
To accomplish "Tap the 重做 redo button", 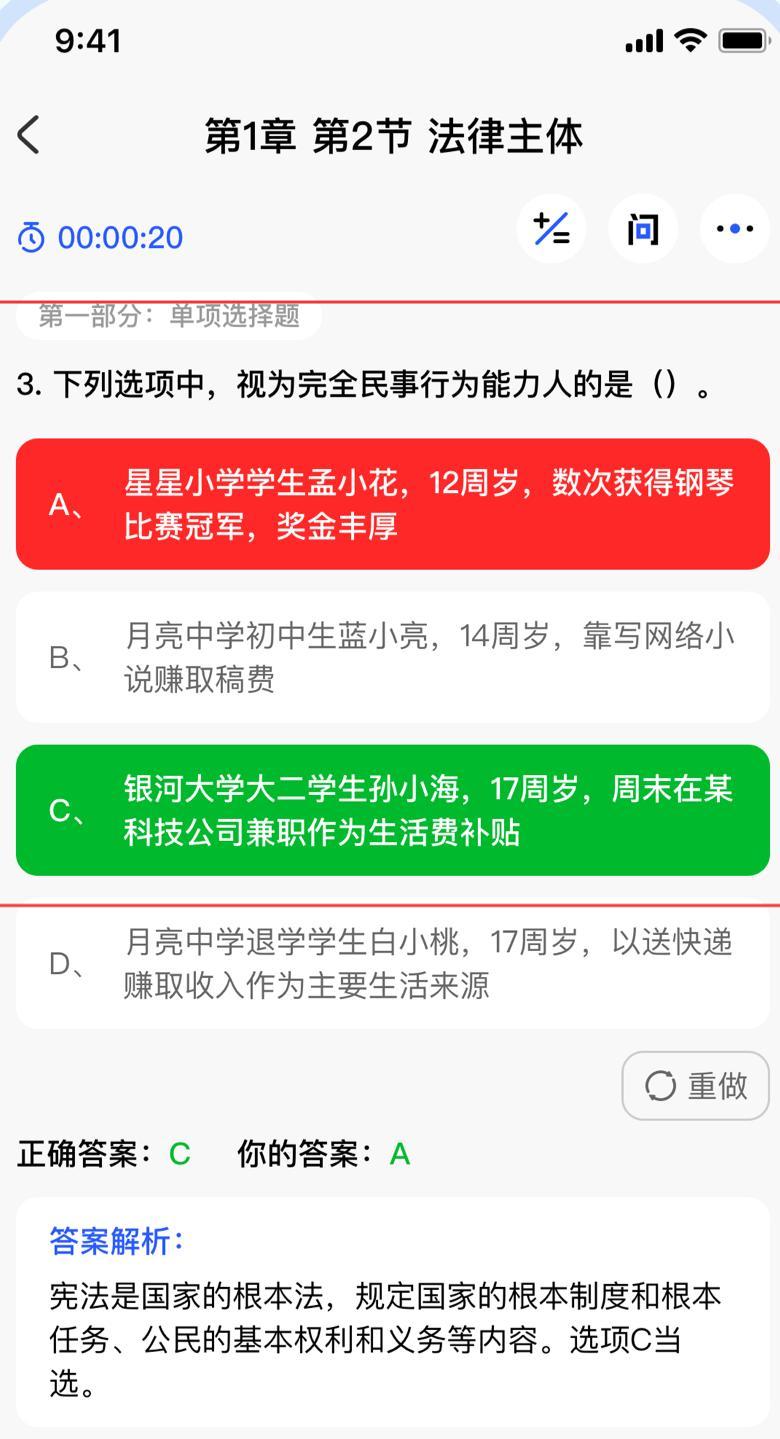I will [x=695, y=1085].
